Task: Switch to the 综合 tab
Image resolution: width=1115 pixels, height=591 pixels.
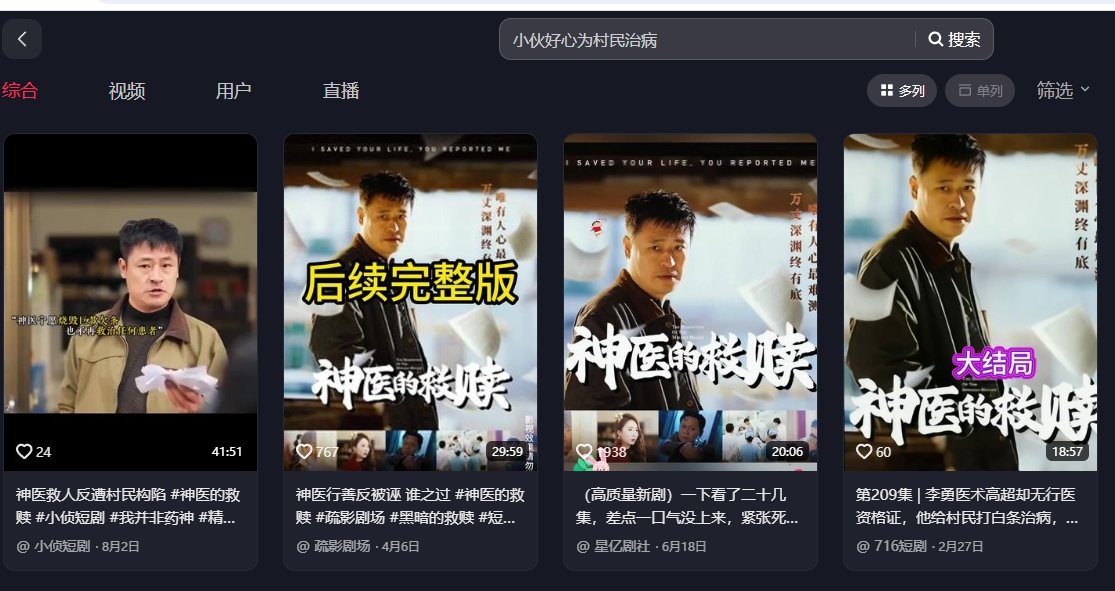Action: pyautogui.click(x=20, y=91)
